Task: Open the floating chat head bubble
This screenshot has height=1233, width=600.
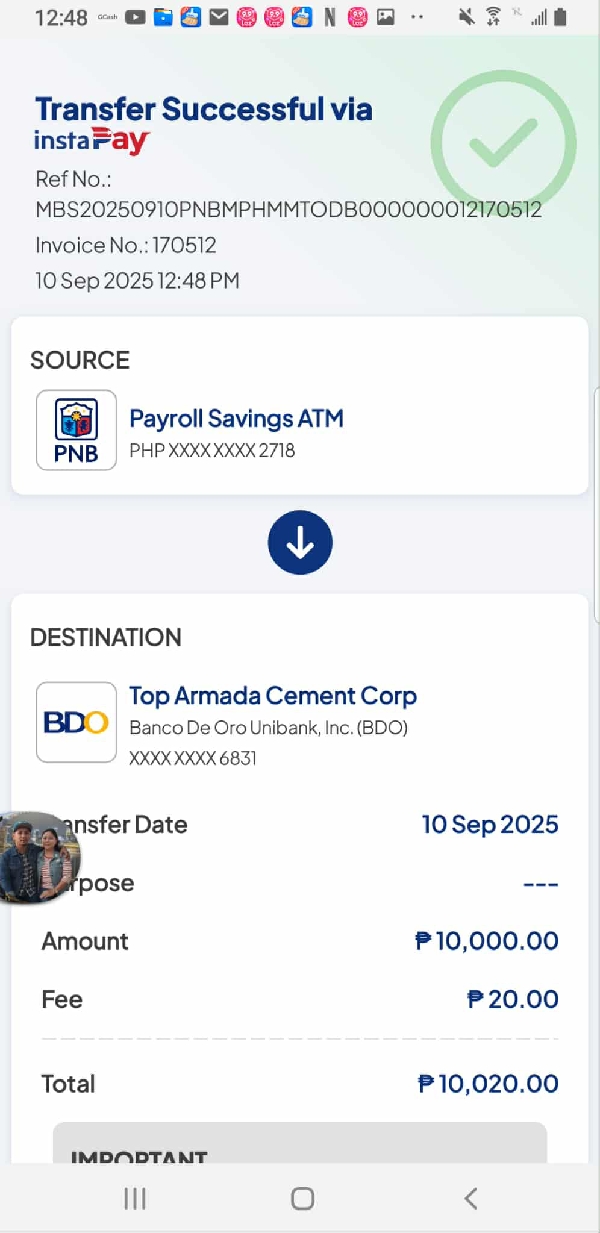Action: pyautogui.click(x=36, y=858)
